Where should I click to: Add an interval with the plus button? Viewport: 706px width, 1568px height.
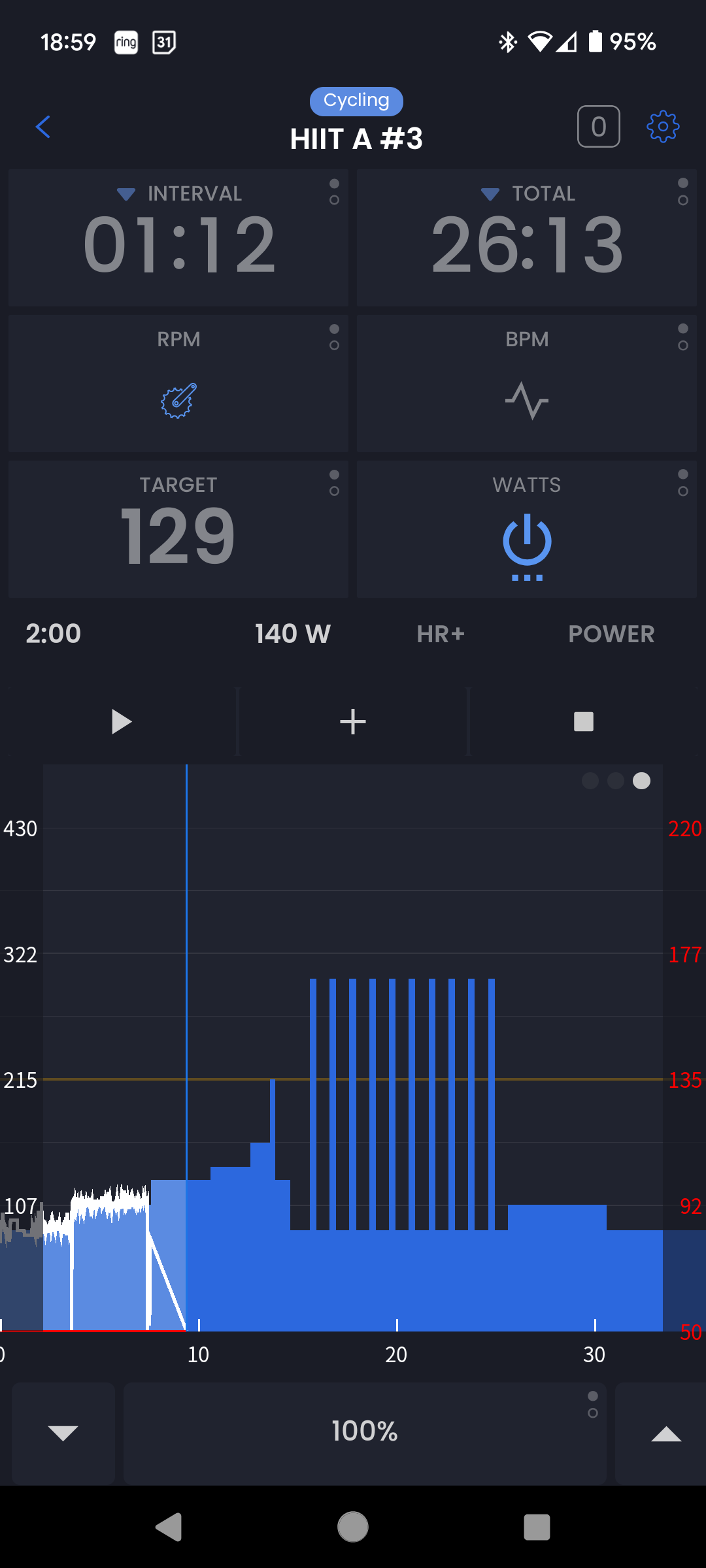point(353,722)
